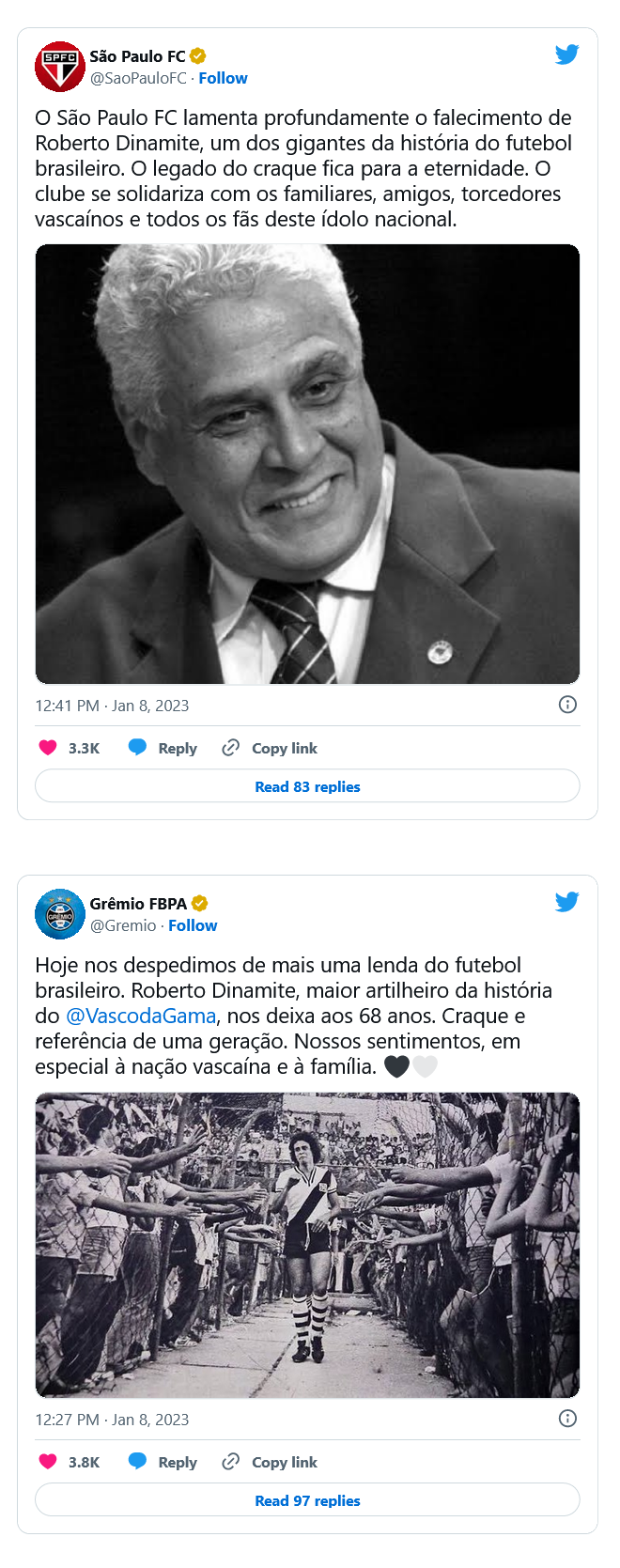This screenshot has height=1568, width=620.
Task: Read 97 replies on Grêmio tweet
Action: pyautogui.click(x=307, y=1500)
